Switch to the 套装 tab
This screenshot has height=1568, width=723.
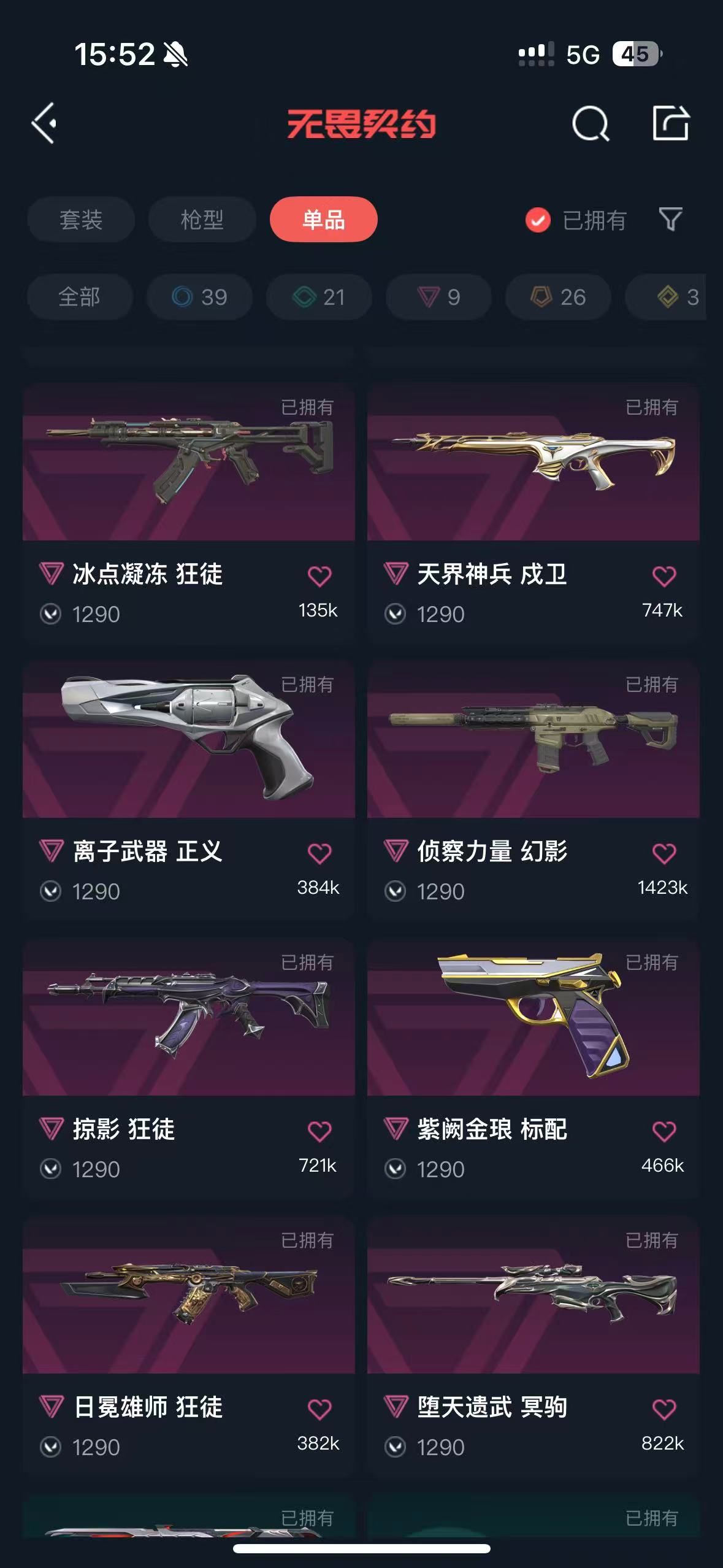click(x=81, y=220)
